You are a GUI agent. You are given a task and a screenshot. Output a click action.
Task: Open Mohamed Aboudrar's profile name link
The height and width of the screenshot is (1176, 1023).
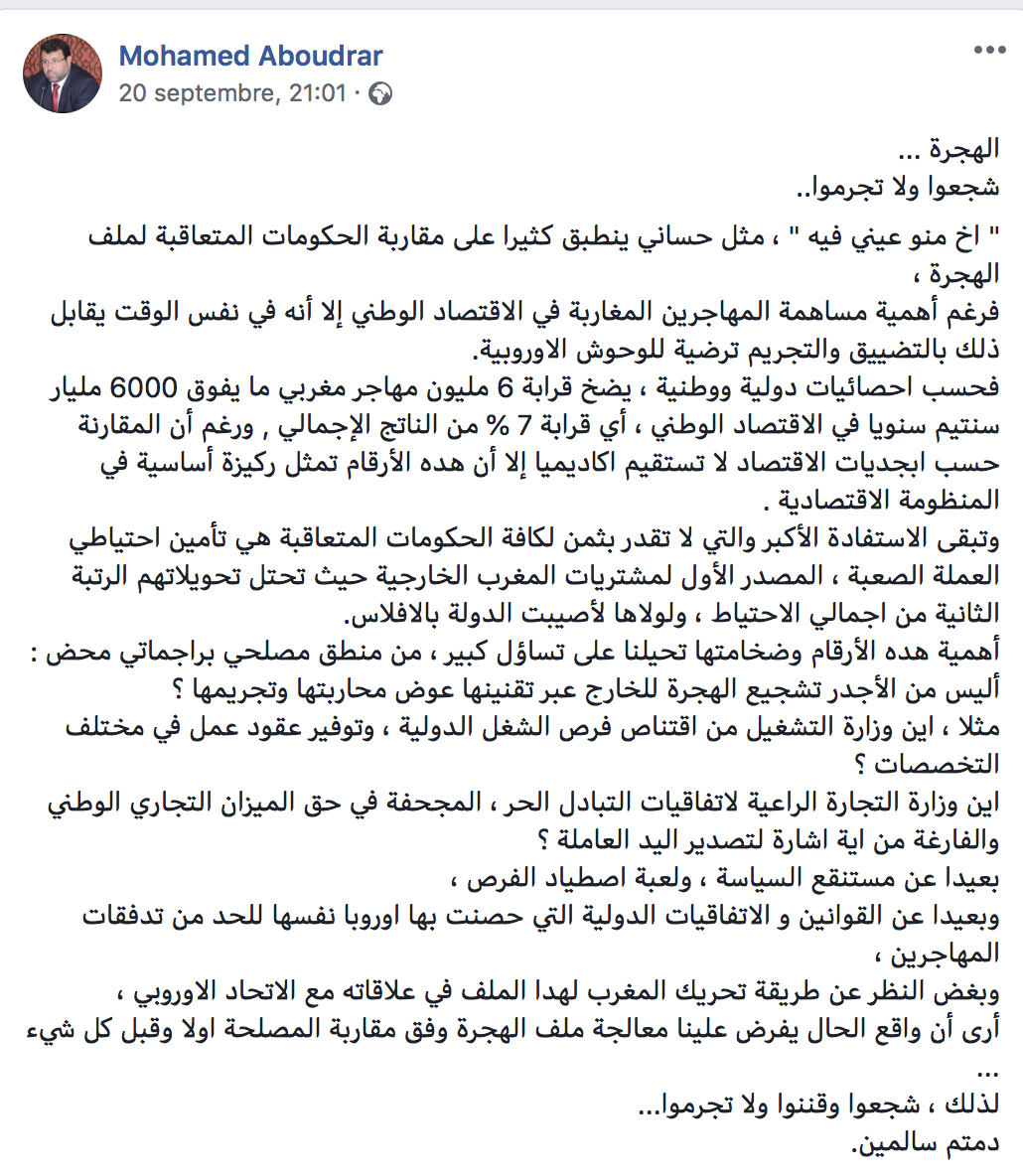250,57
